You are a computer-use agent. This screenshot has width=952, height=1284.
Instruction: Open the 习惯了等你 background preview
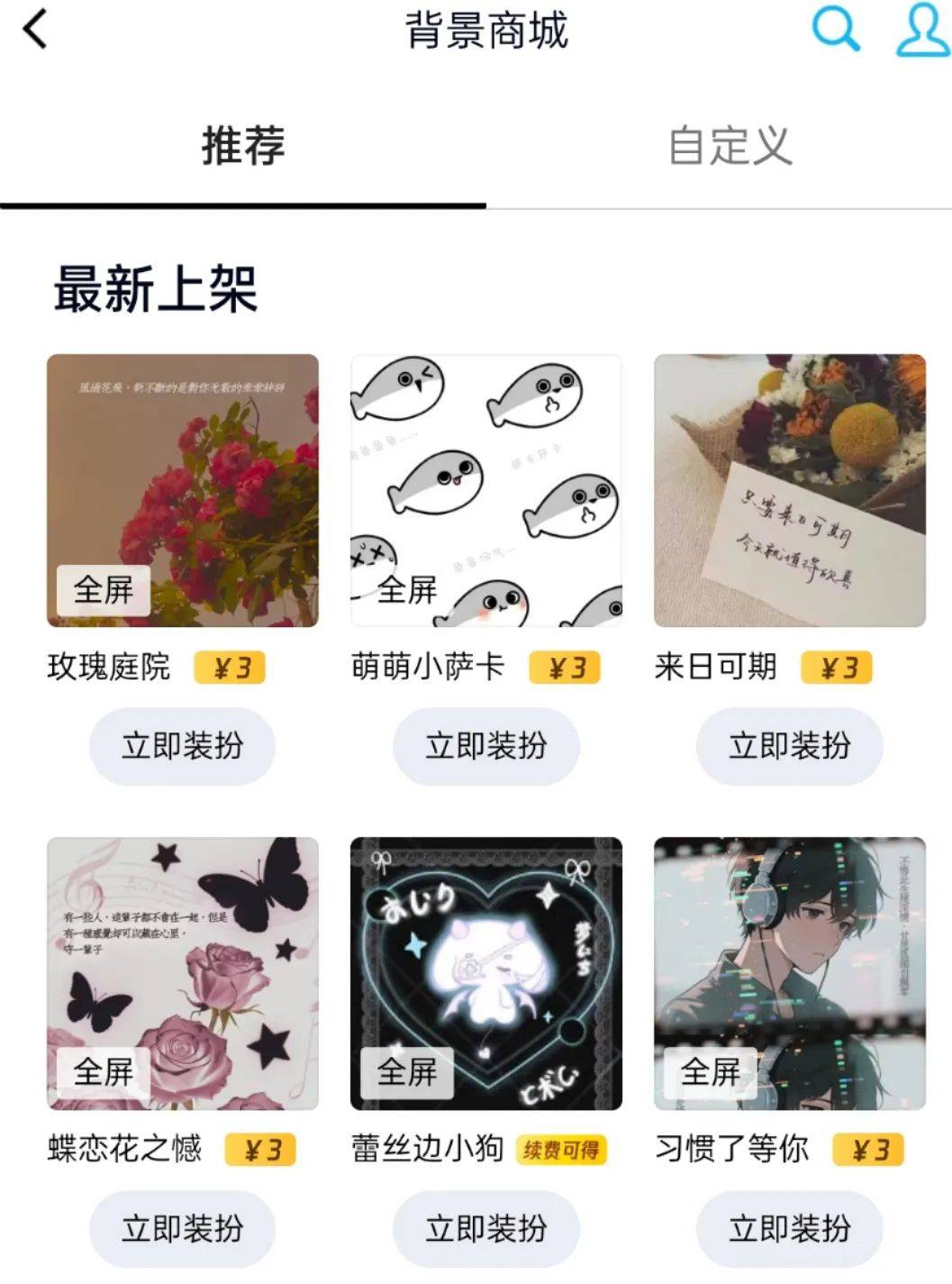(x=789, y=973)
